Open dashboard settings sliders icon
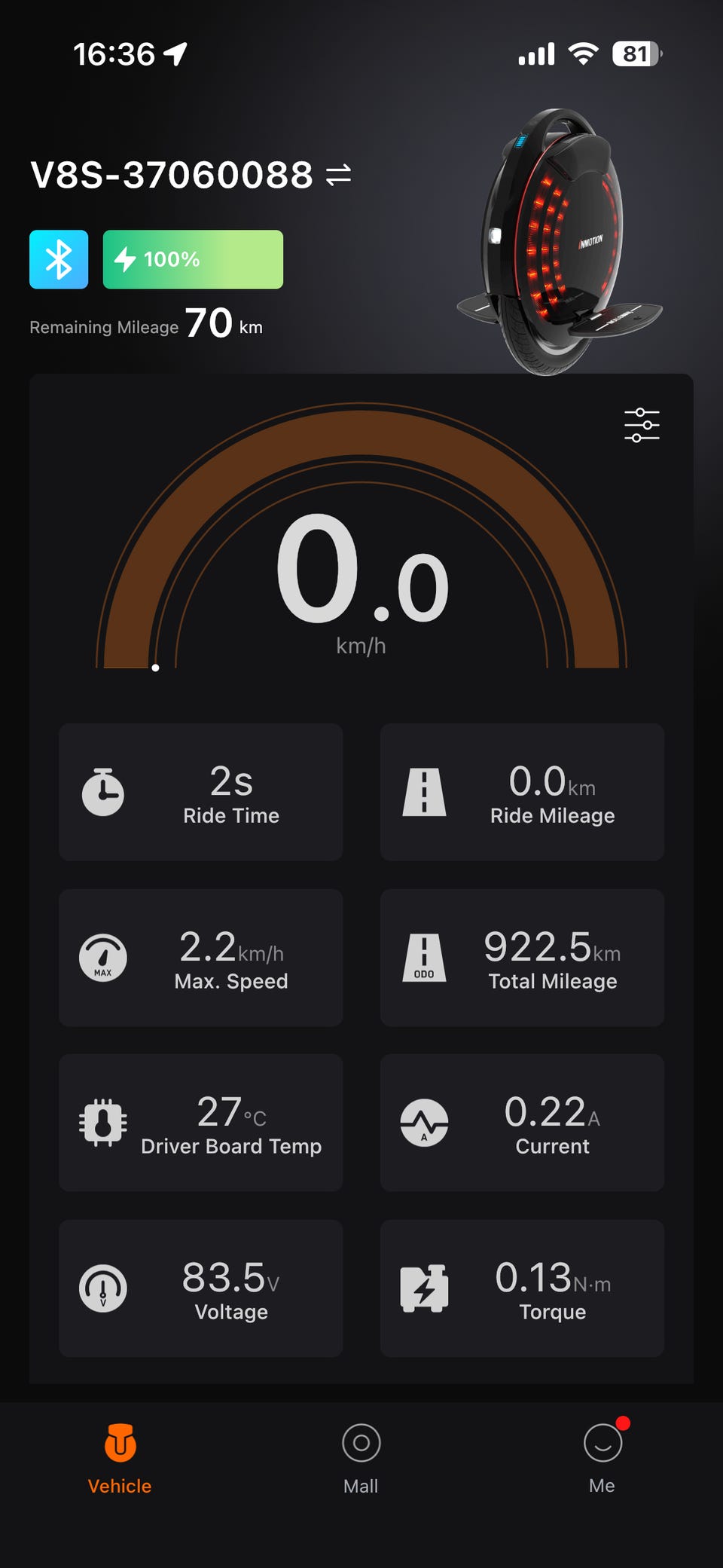The width and height of the screenshot is (723, 1568). pos(642,425)
